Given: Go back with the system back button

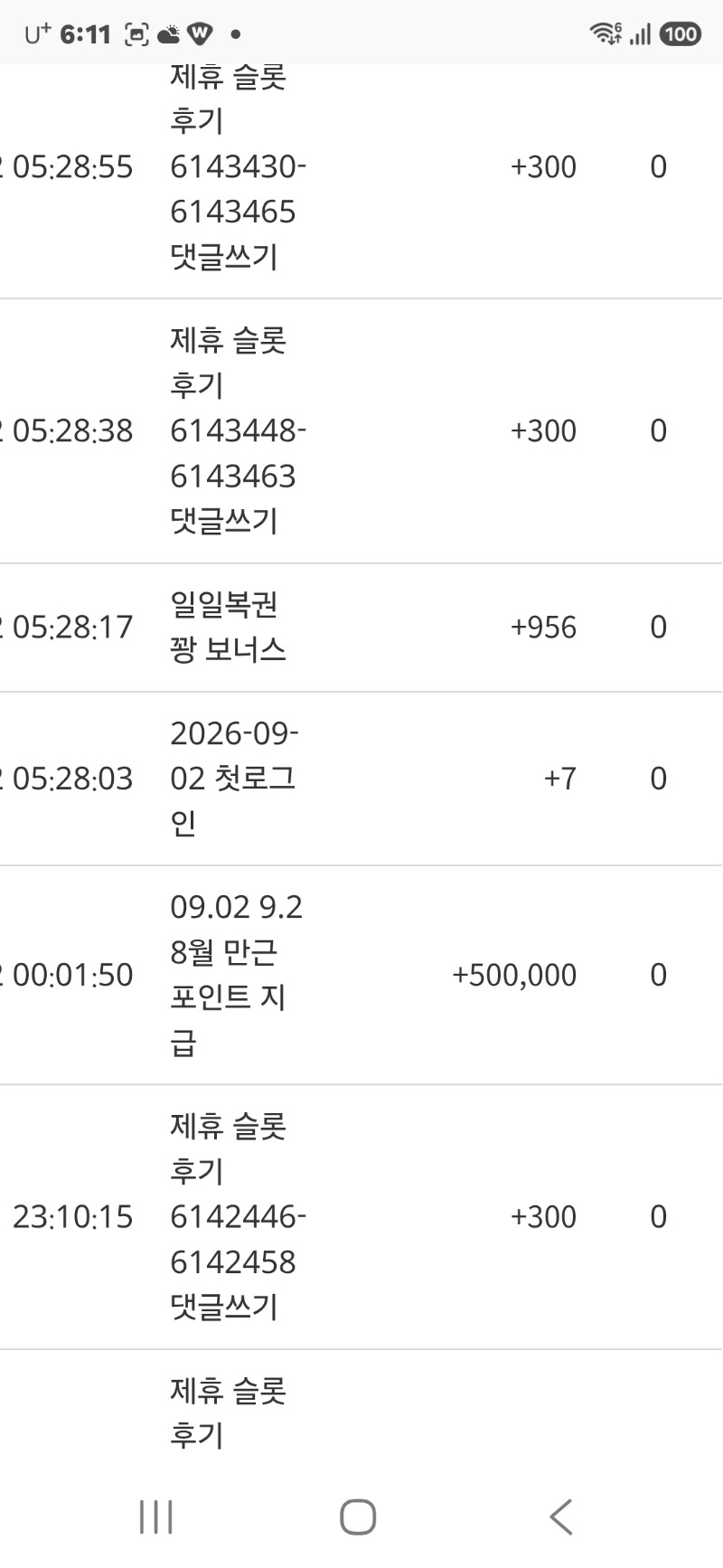Looking at the screenshot, I should 561,1516.
